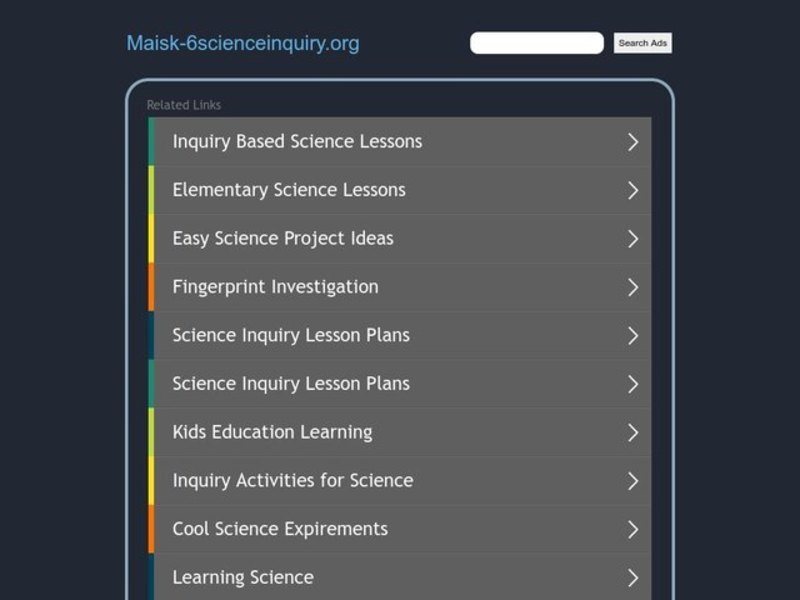The image size is (800, 600).
Task: Go to Easy Science Project Ideas
Action: point(400,238)
